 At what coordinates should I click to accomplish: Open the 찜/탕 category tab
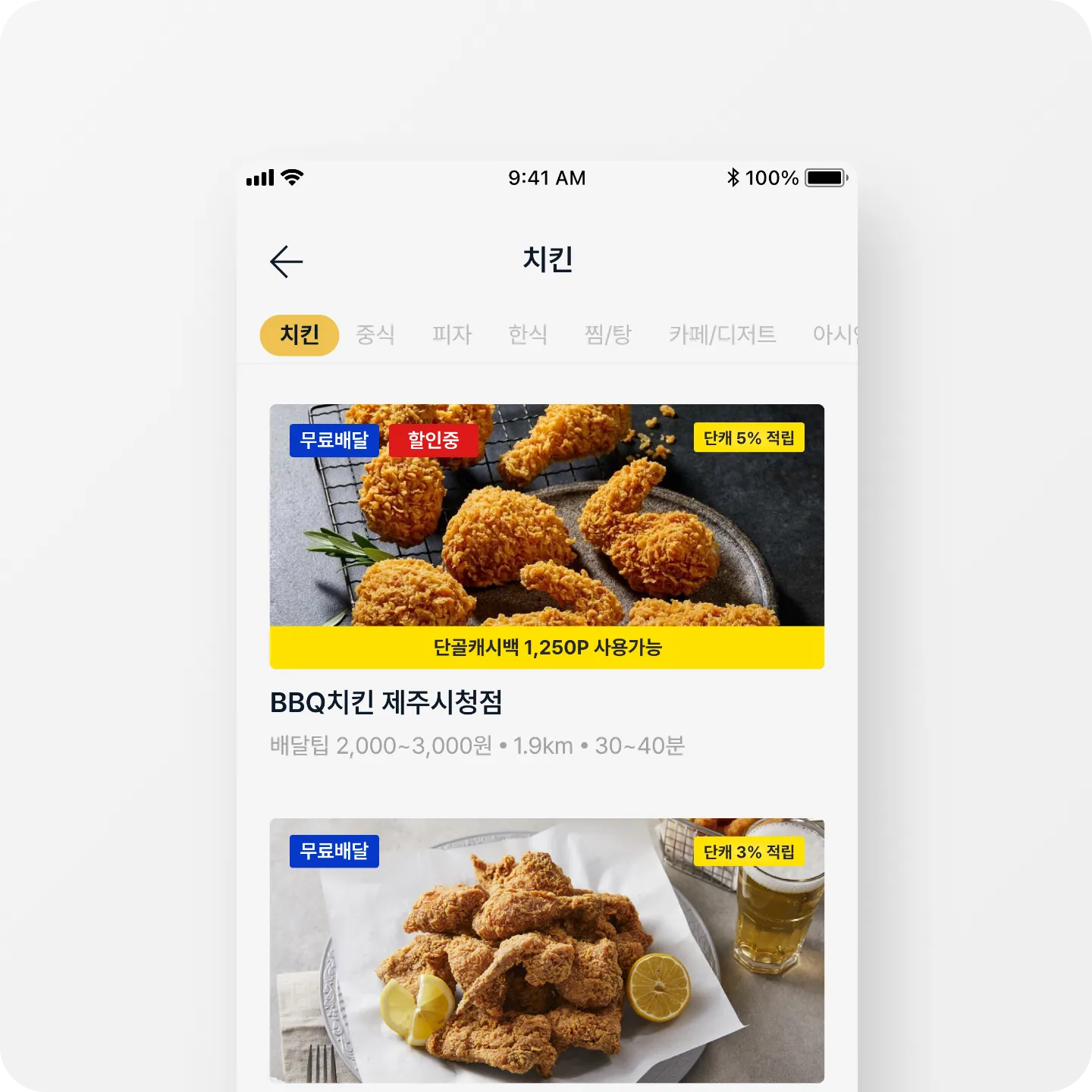608,334
